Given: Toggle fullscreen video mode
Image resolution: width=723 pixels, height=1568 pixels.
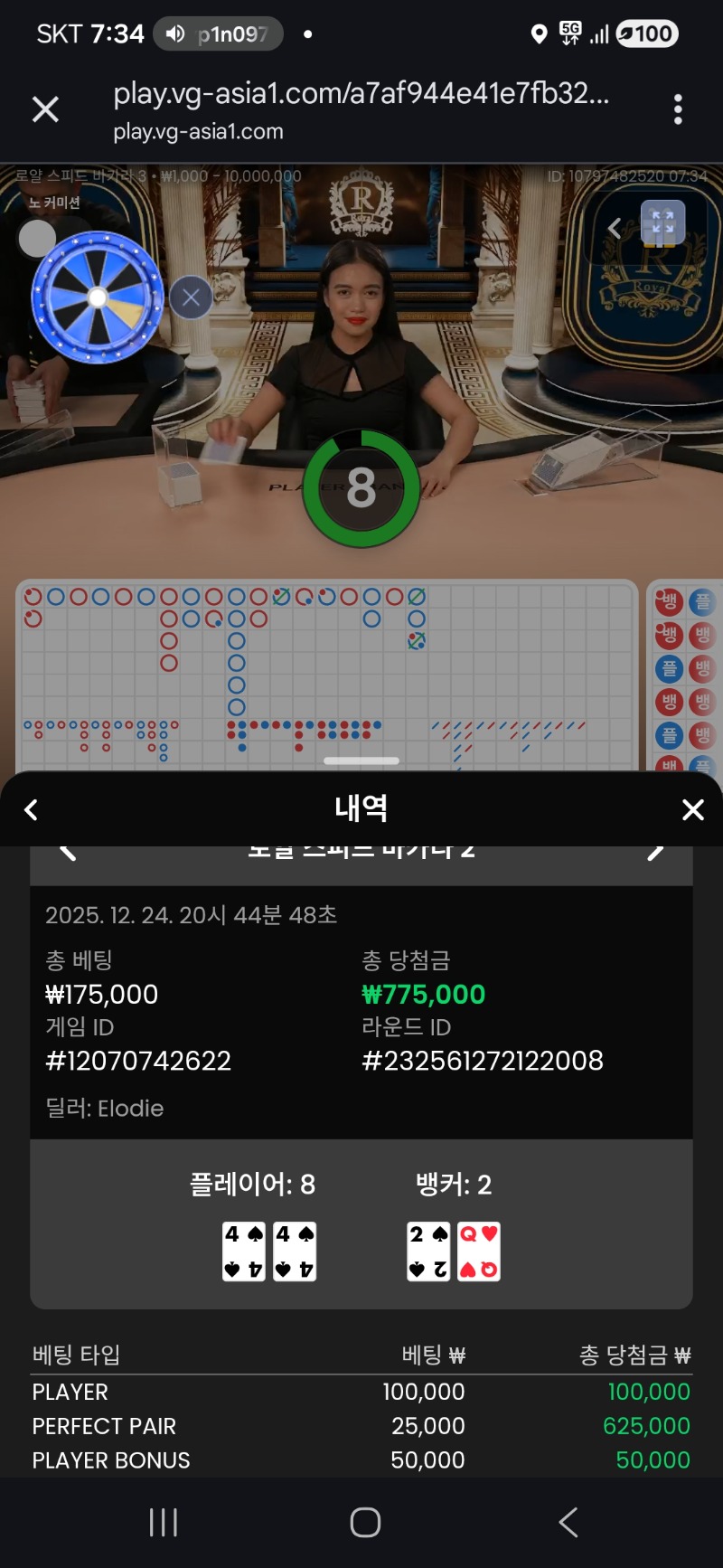Looking at the screenshot, I should click(662, 222).
